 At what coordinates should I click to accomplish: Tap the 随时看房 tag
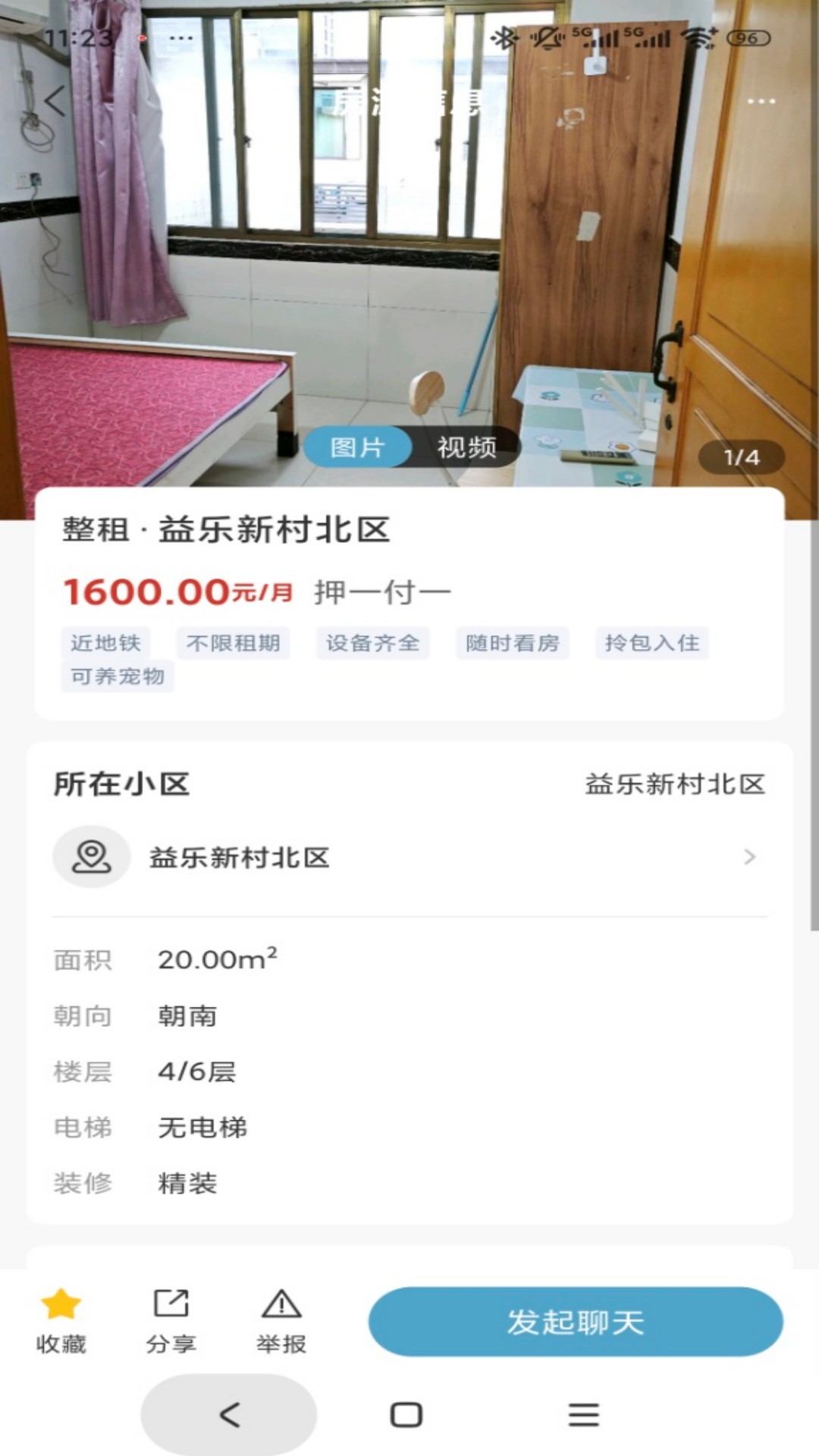[512, 642]
